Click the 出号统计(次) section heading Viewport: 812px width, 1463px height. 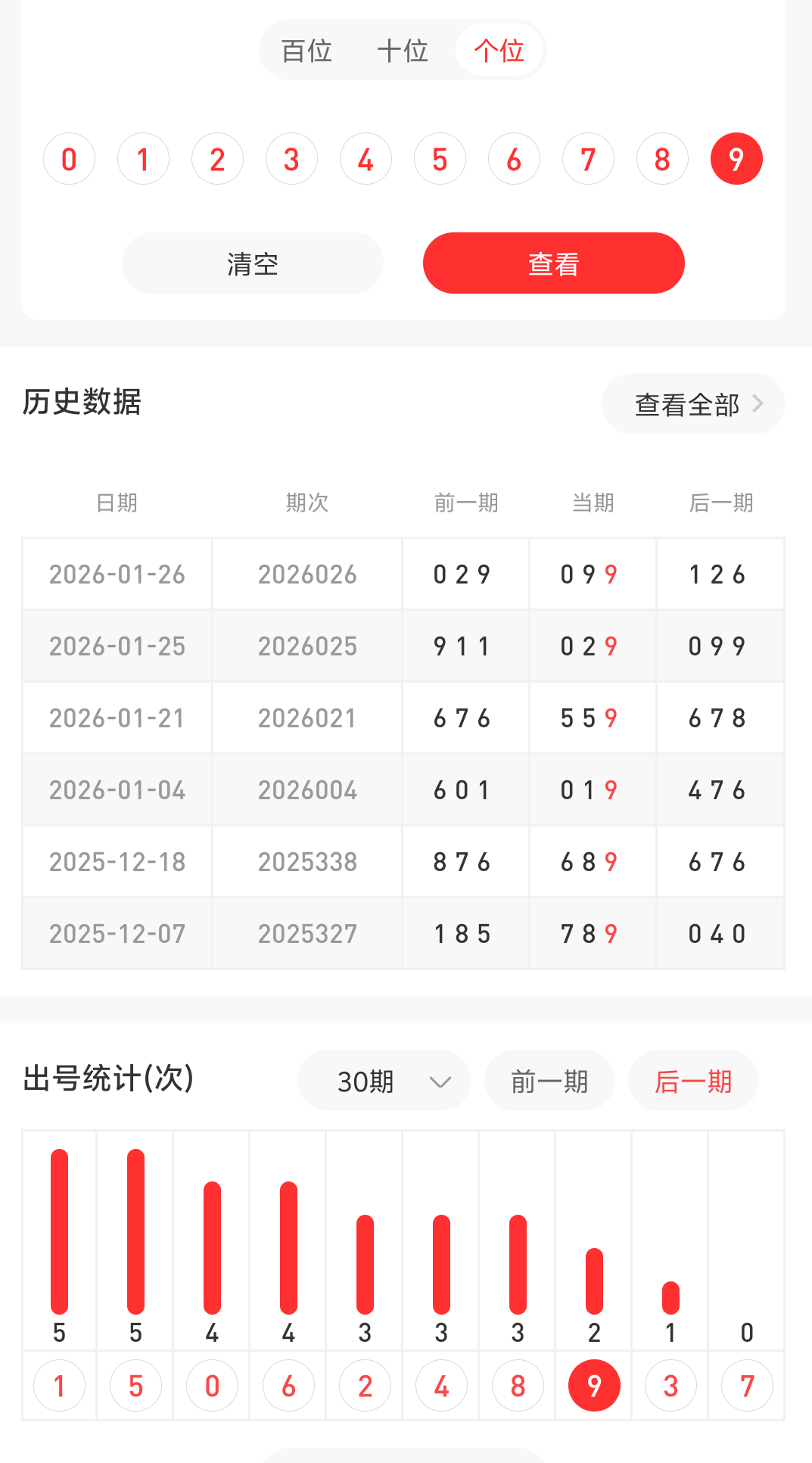[108, 1080]
